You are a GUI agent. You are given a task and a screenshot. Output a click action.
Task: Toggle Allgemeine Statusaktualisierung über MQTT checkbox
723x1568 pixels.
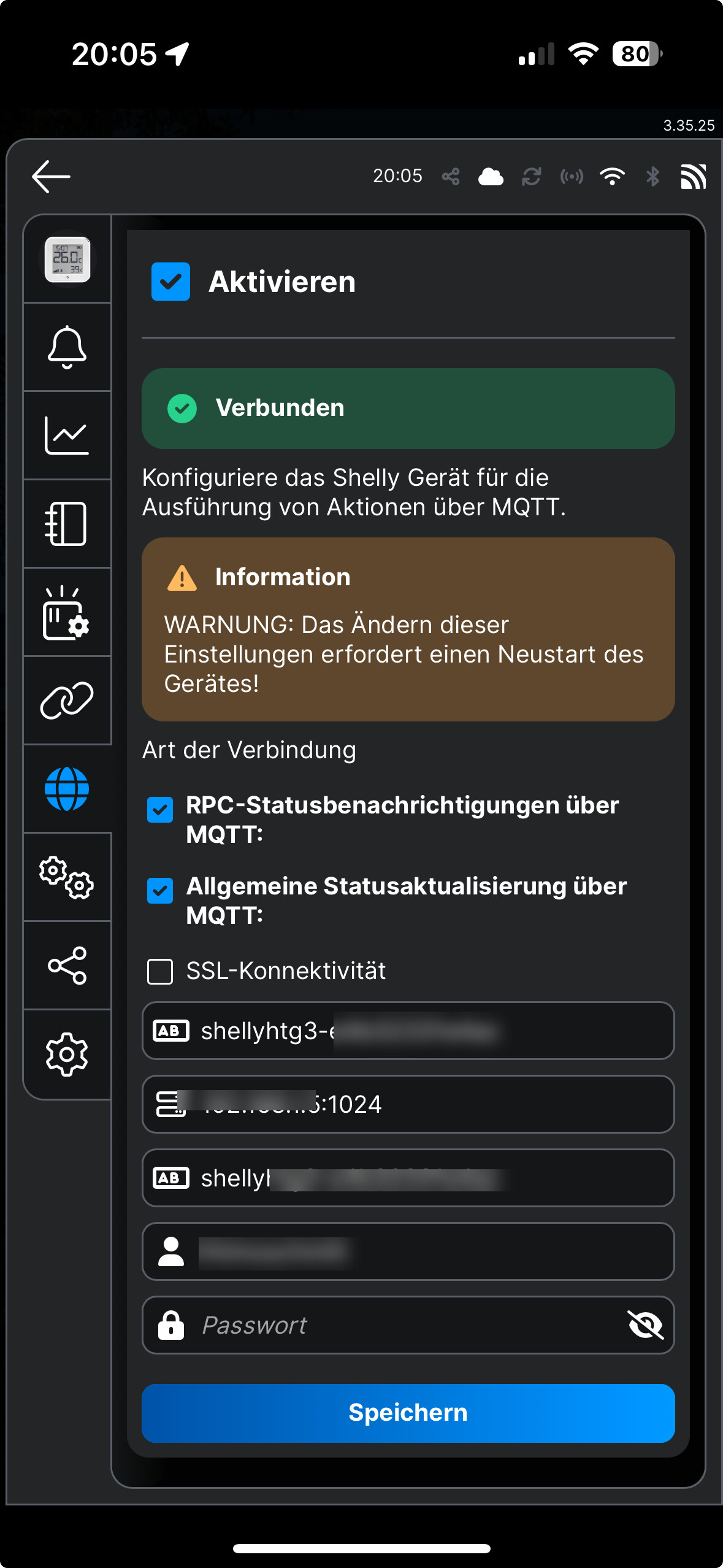(x=160, y=891)
